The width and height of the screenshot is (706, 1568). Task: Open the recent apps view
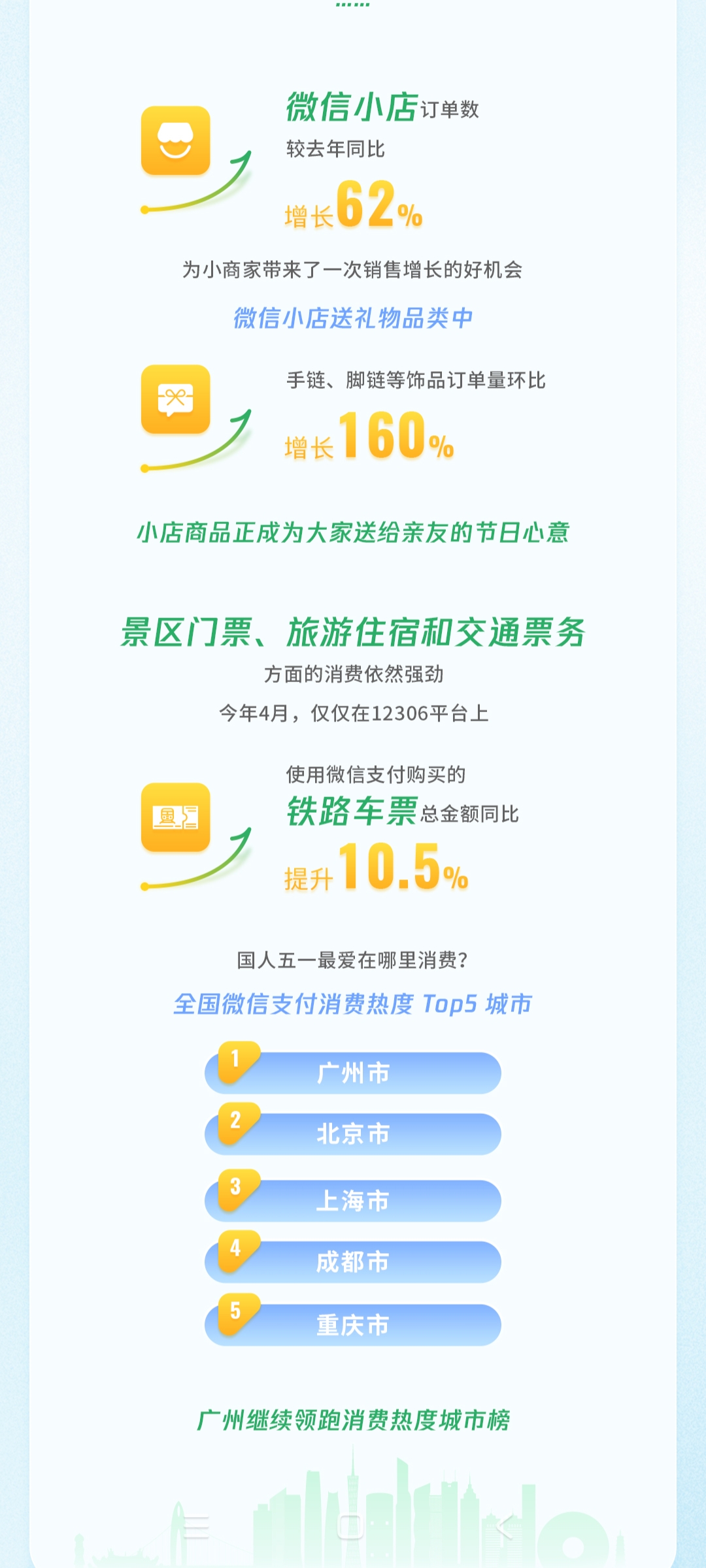point(196,1527)
